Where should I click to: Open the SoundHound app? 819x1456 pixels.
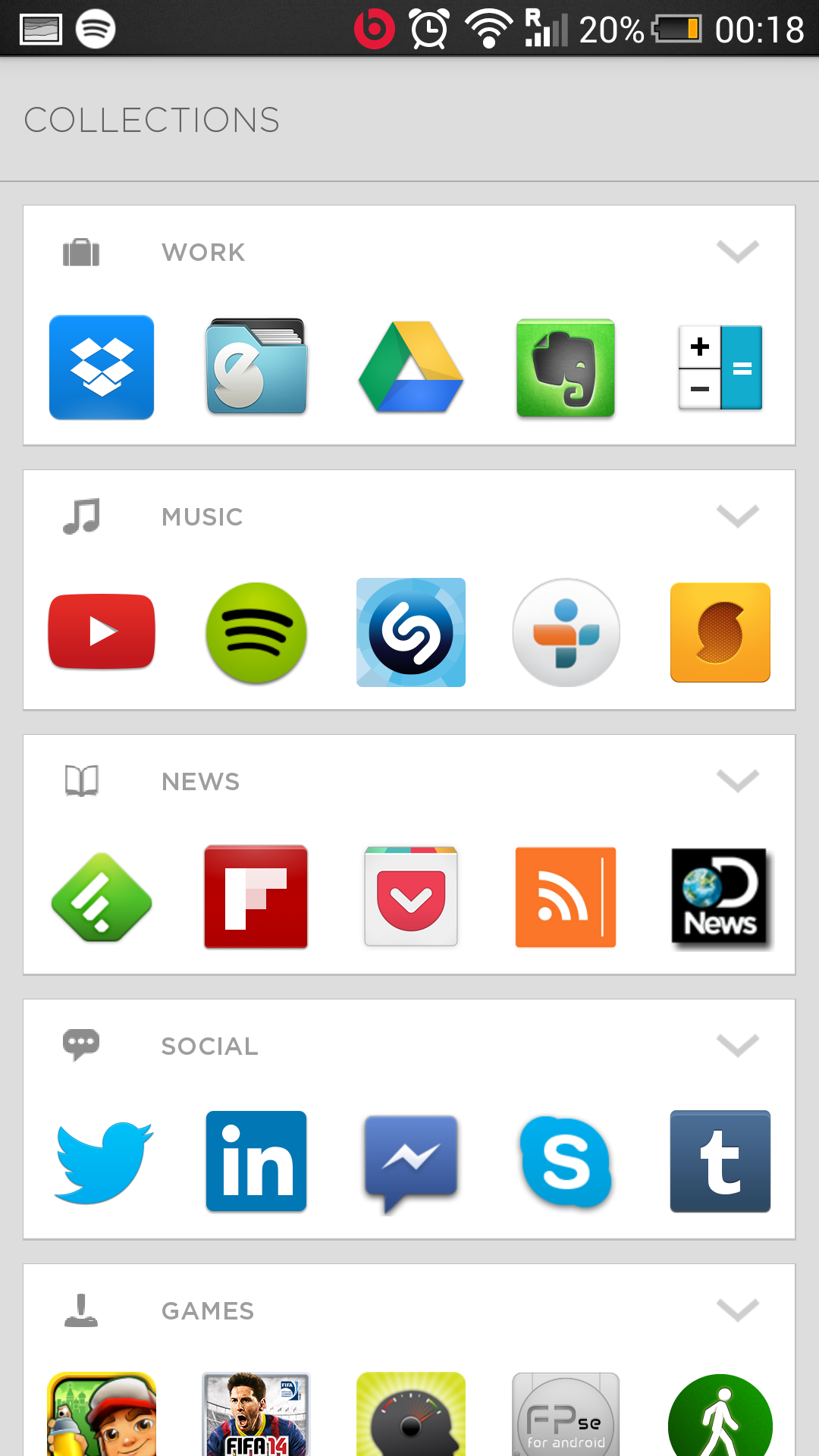[x=720, y=632]
